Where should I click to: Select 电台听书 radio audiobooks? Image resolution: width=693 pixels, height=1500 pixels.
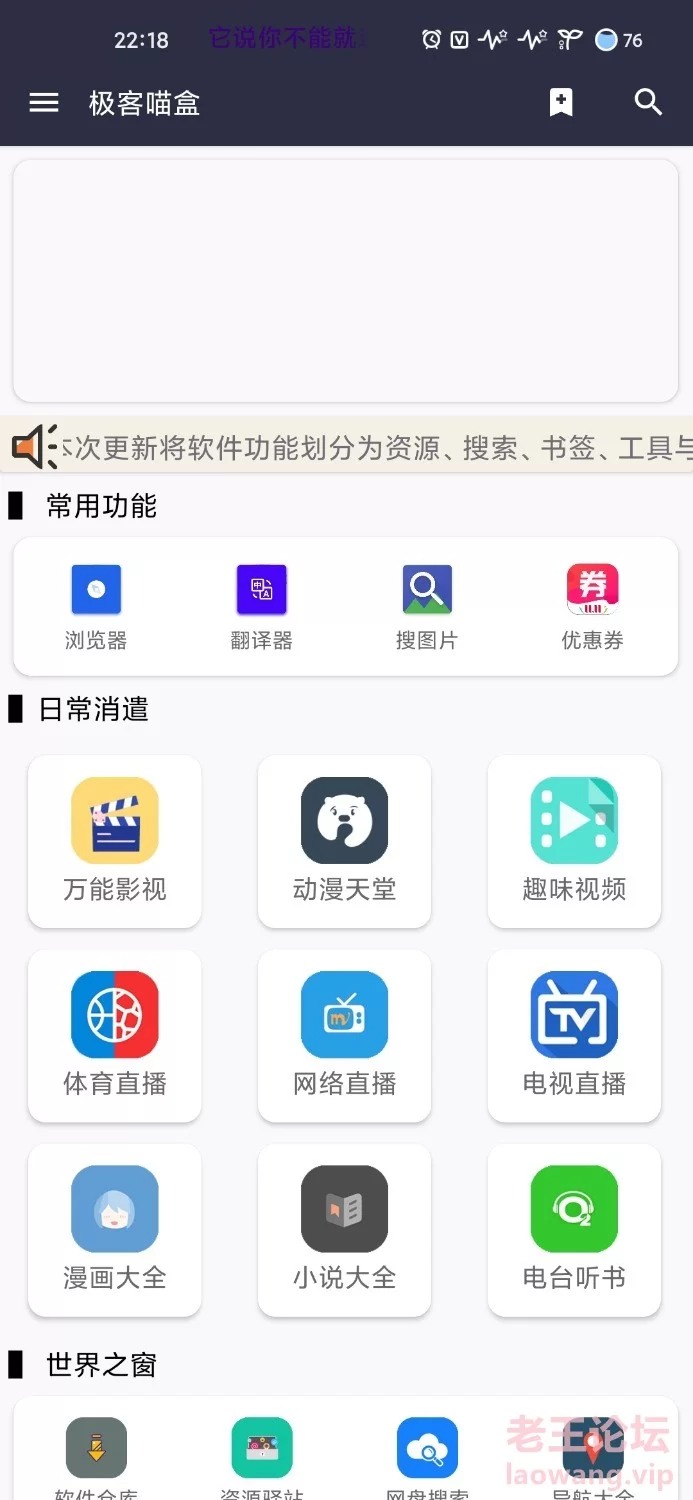click(574, 1230)
